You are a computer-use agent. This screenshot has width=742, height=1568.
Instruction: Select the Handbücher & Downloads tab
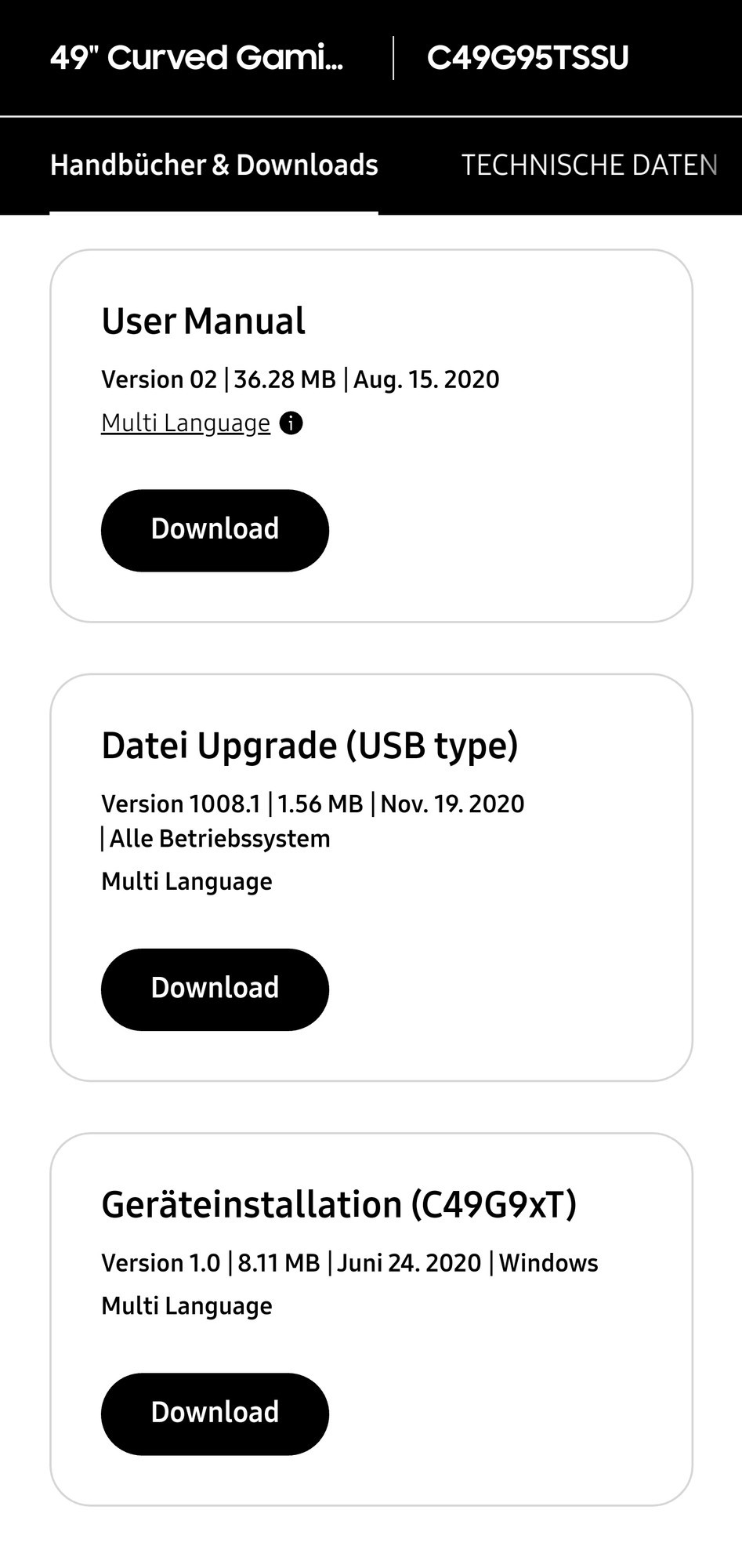pos(214,165)
